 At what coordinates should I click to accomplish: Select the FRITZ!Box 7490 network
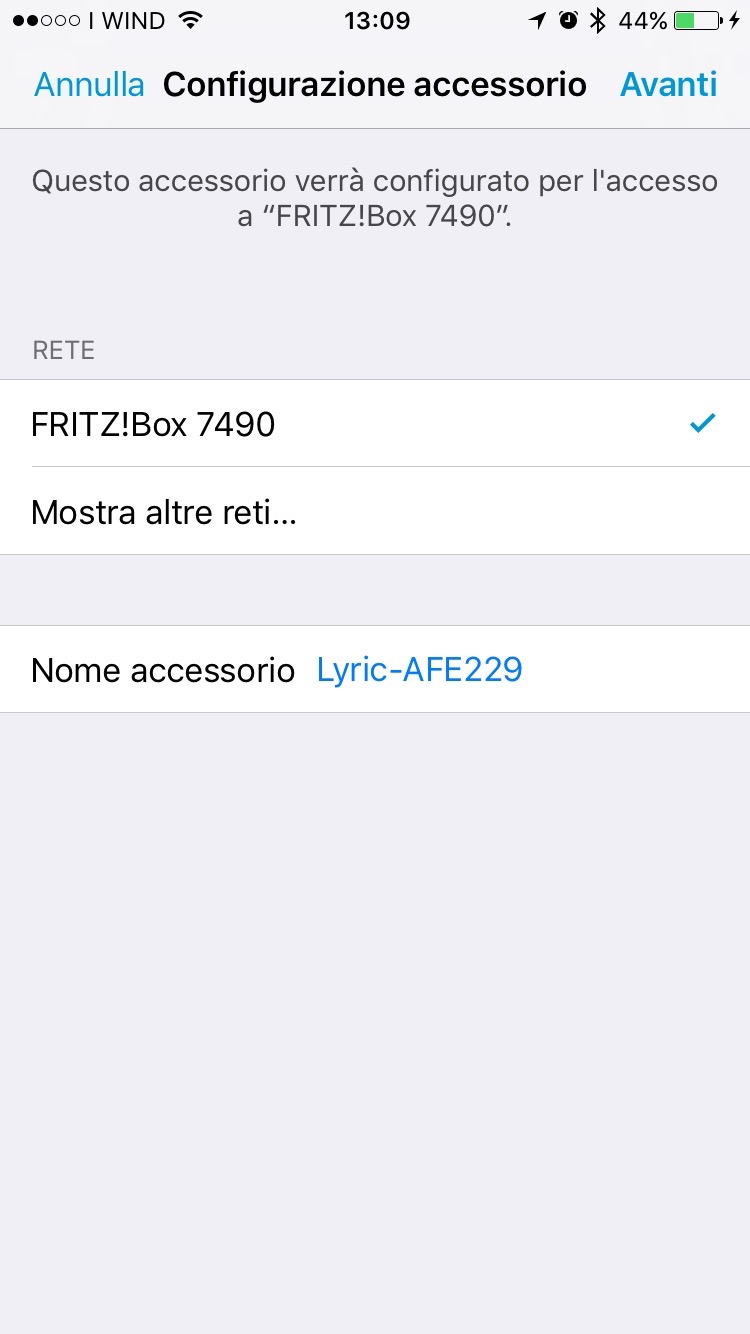[x=374, y=424]
